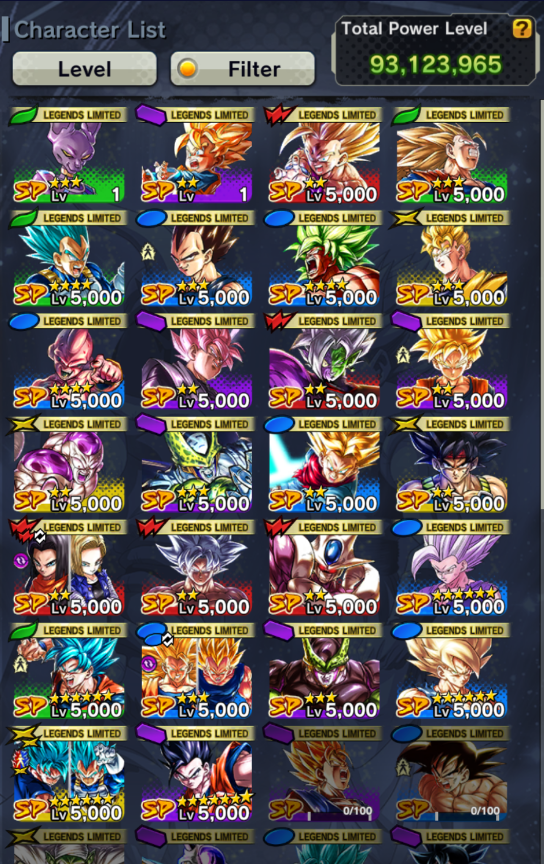Open the Goku Black Rosé card
Viewport: 544px width, 864px height.
pos(196,361)
